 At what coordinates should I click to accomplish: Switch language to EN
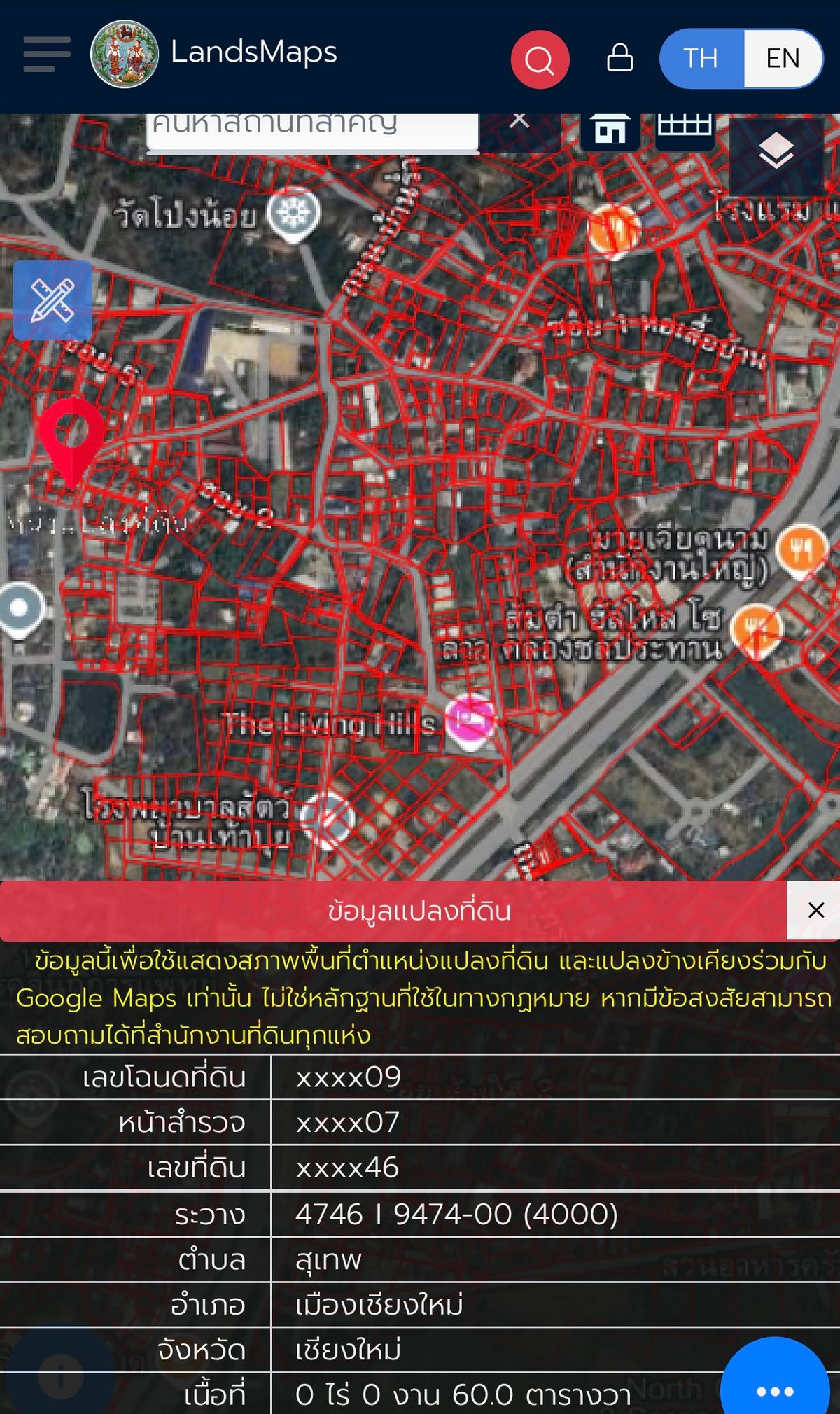point(783,58)
